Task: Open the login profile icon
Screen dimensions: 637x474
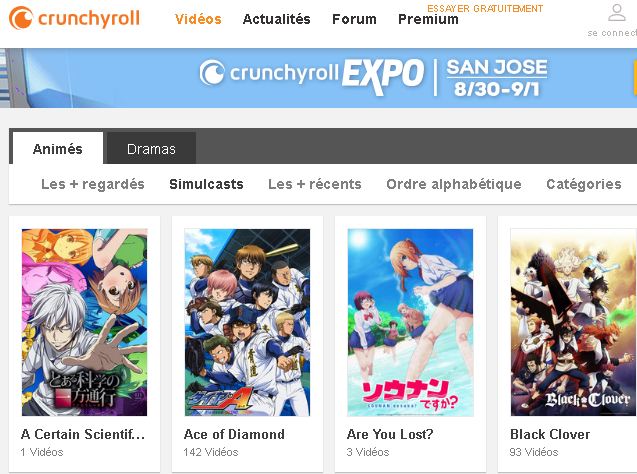Action: point(617,14)
